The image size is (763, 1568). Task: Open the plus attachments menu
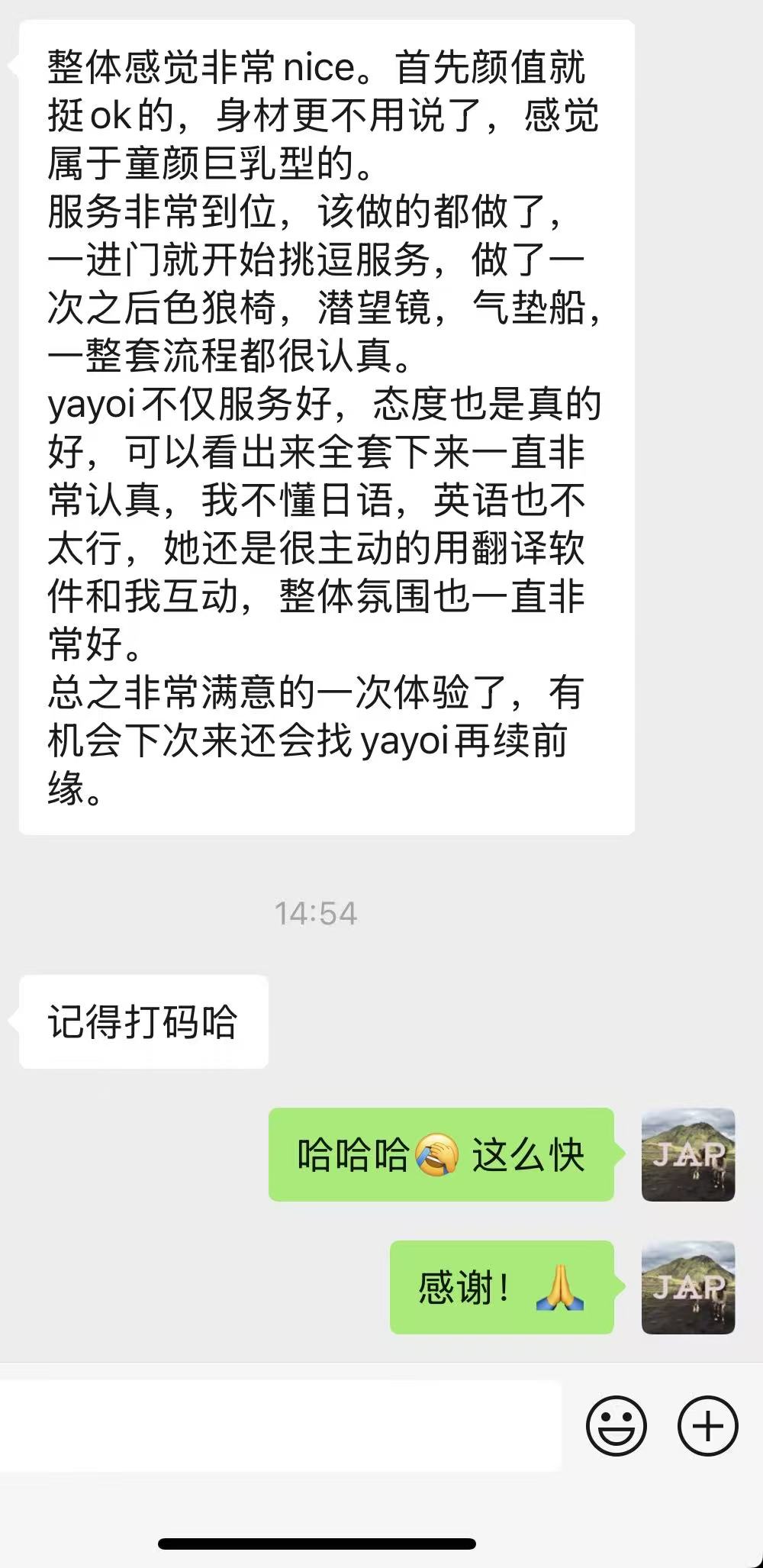(707, 1425)
